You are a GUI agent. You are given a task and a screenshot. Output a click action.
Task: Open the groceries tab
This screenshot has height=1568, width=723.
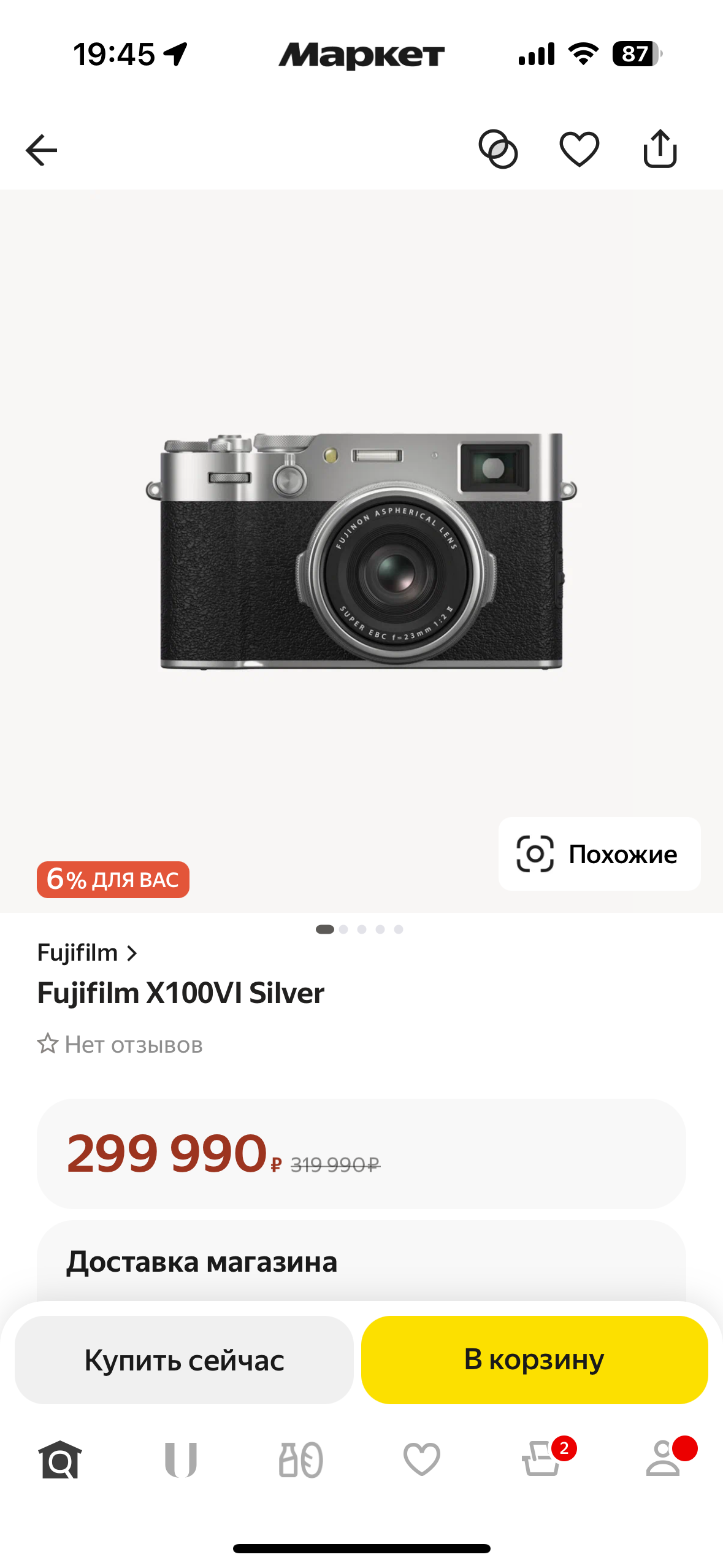point(300,1459)
